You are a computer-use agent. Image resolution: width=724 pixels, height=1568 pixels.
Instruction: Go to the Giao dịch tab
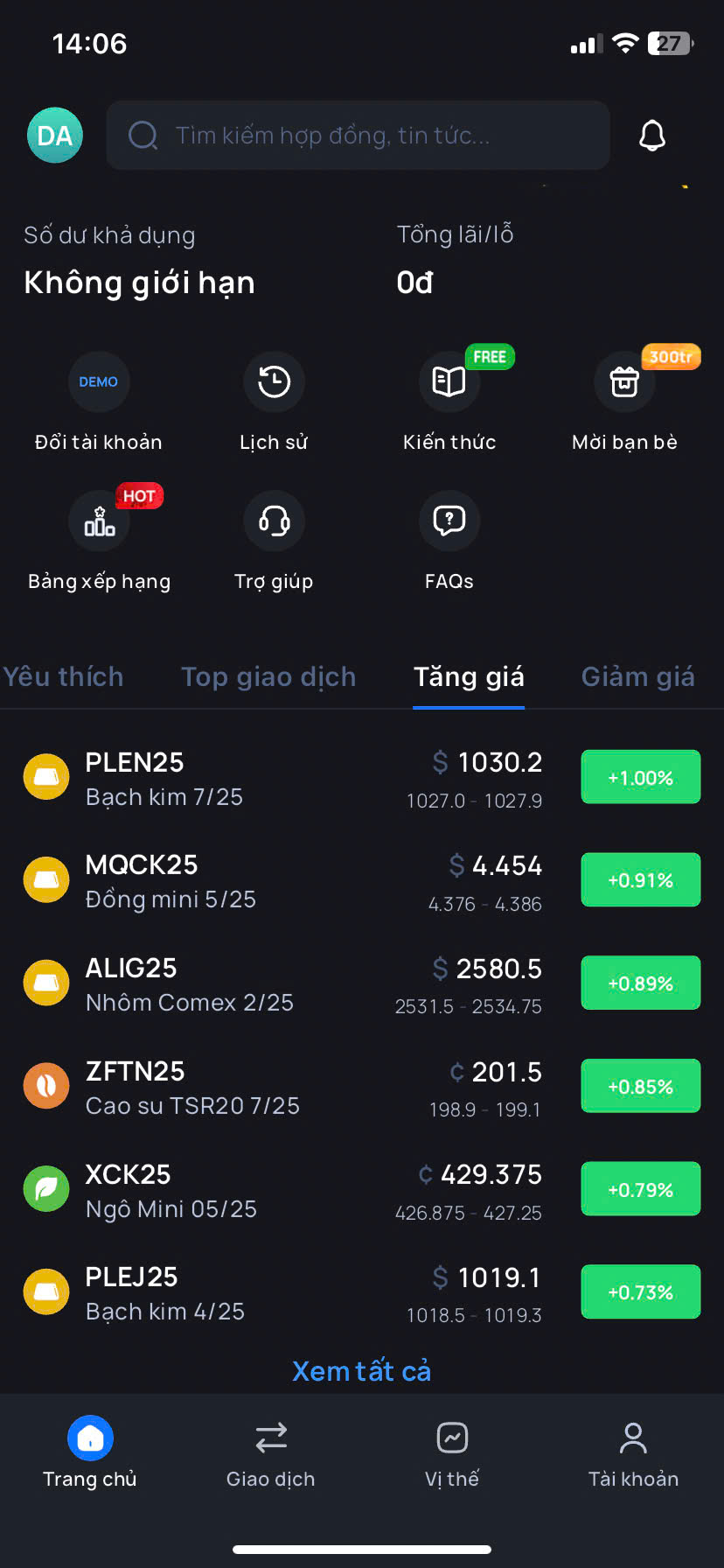271,1453
